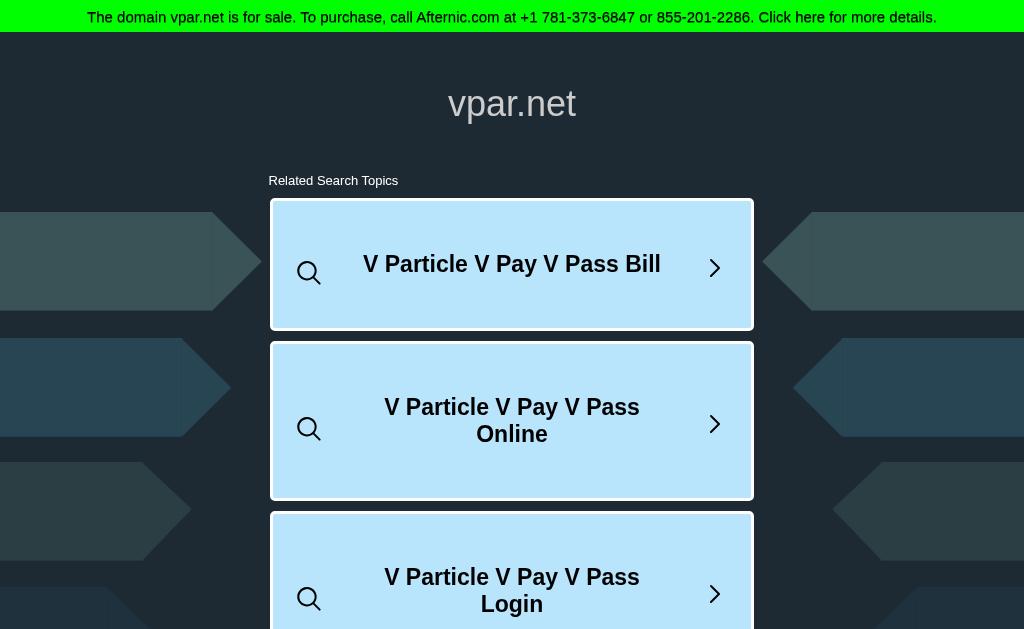This screenshot has height=629, width=1024.
Task: Open V Particle V Pay V Pass Bill topic
Action: (511, 265)
